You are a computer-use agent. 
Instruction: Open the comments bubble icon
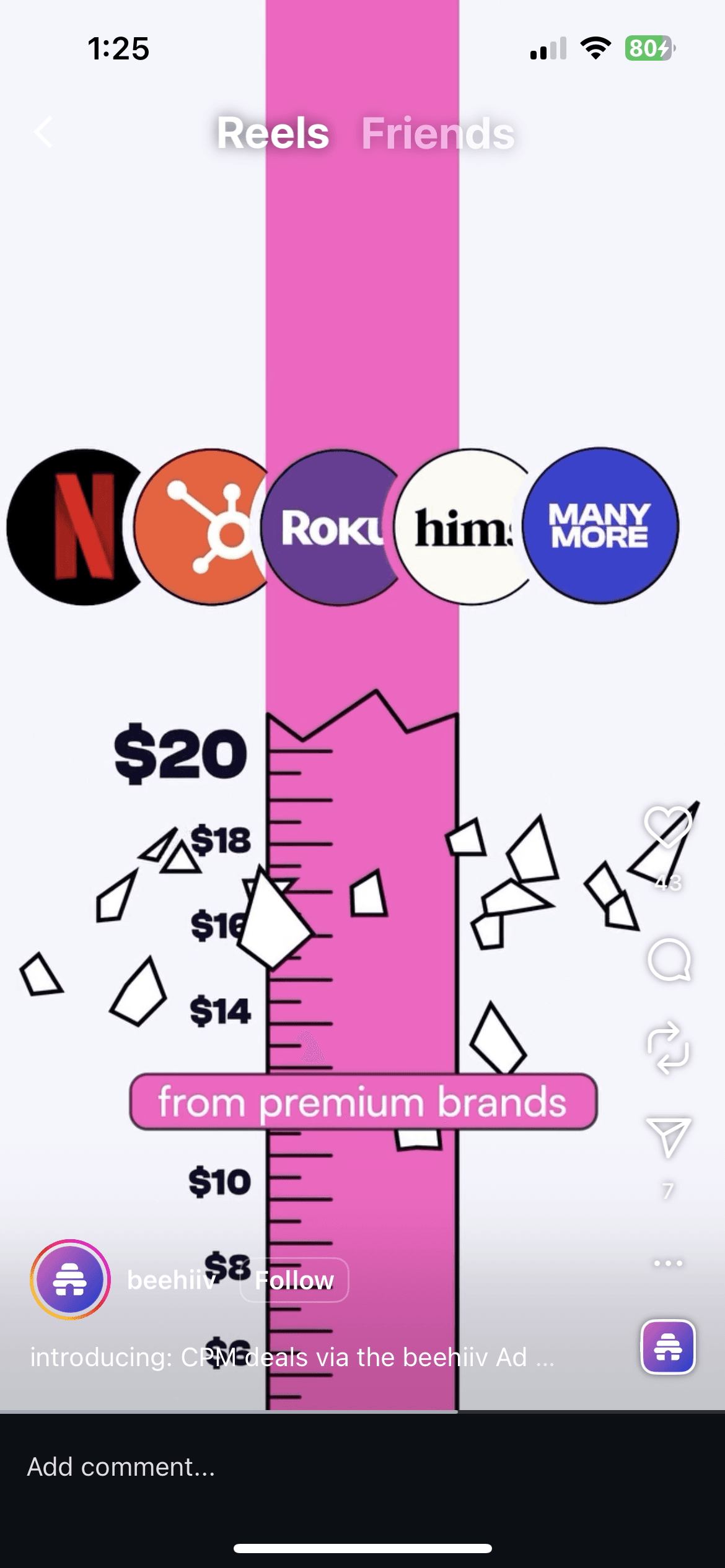(668, 960)
